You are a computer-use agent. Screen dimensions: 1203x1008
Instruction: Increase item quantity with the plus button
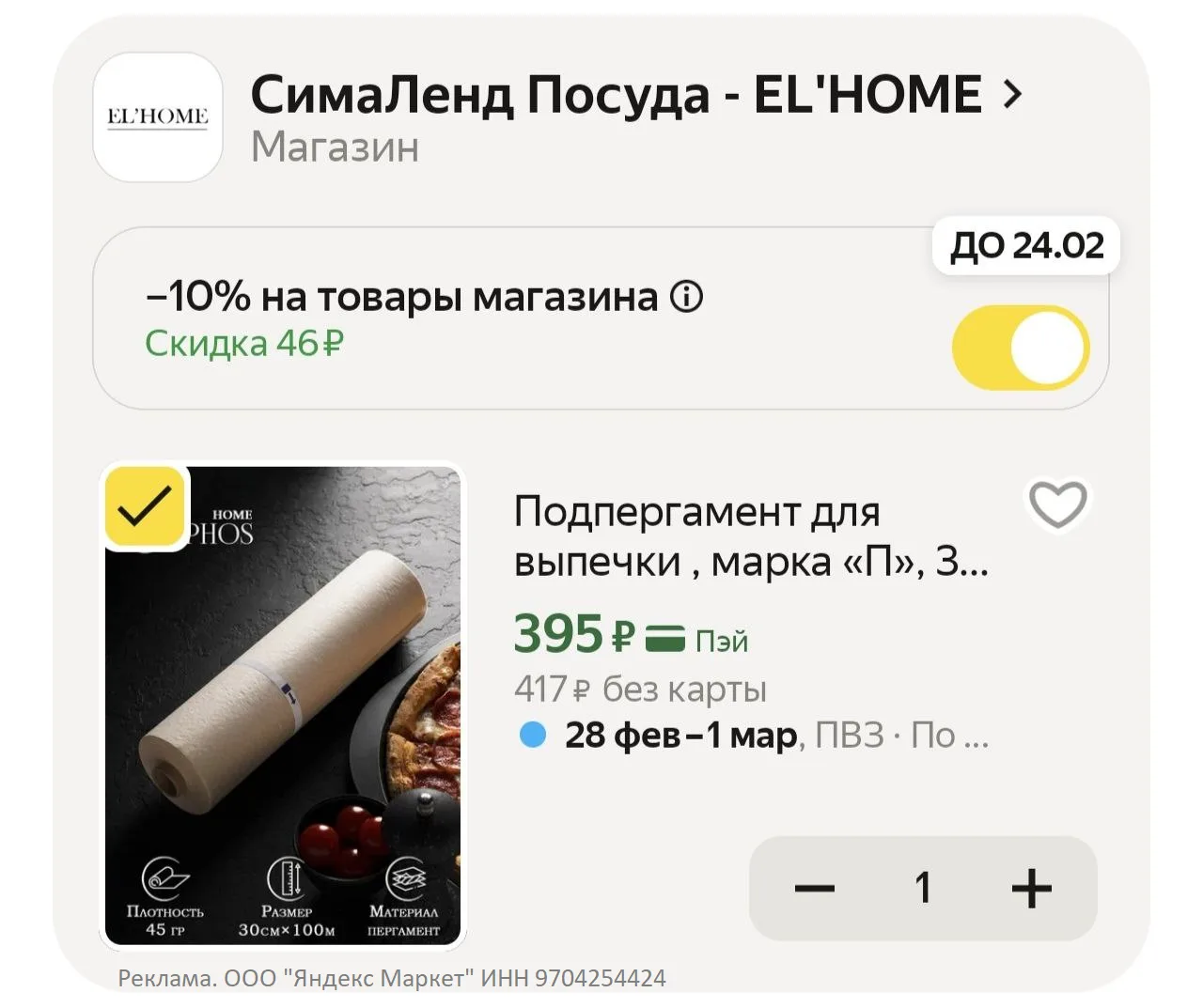(1031, 888)
